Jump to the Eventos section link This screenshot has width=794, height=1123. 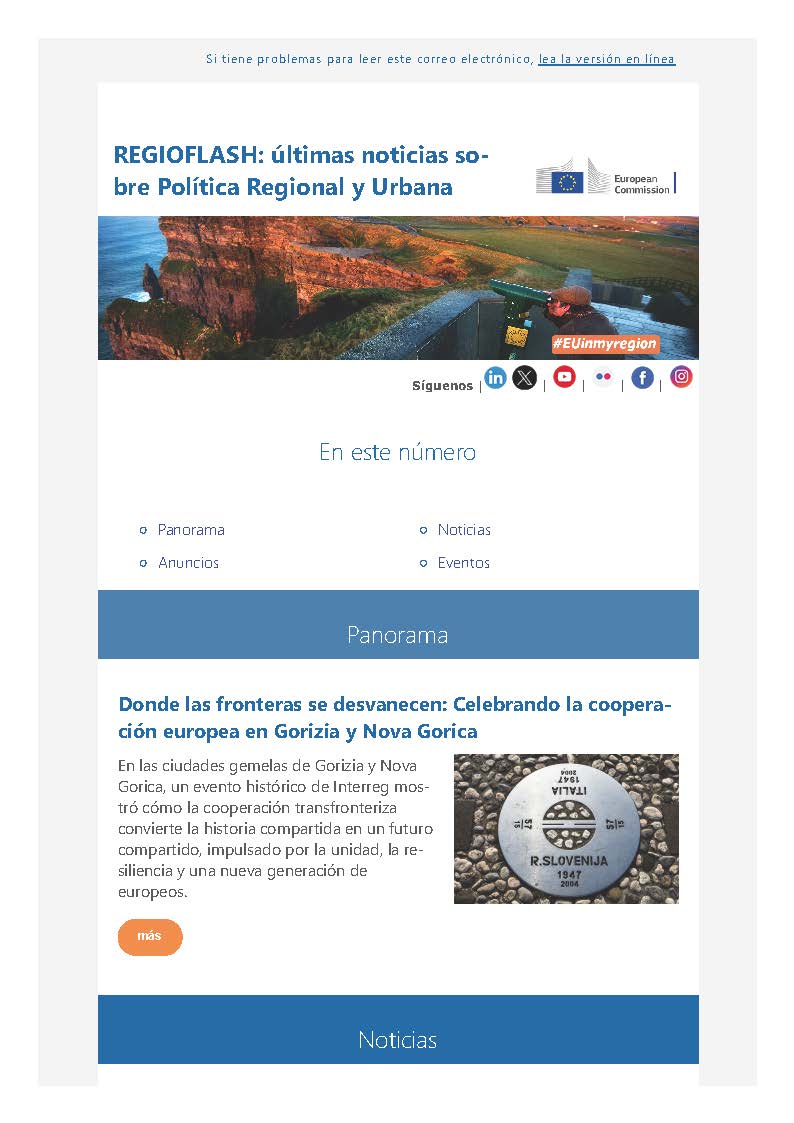pyautogui.click(x=464, y=563)
